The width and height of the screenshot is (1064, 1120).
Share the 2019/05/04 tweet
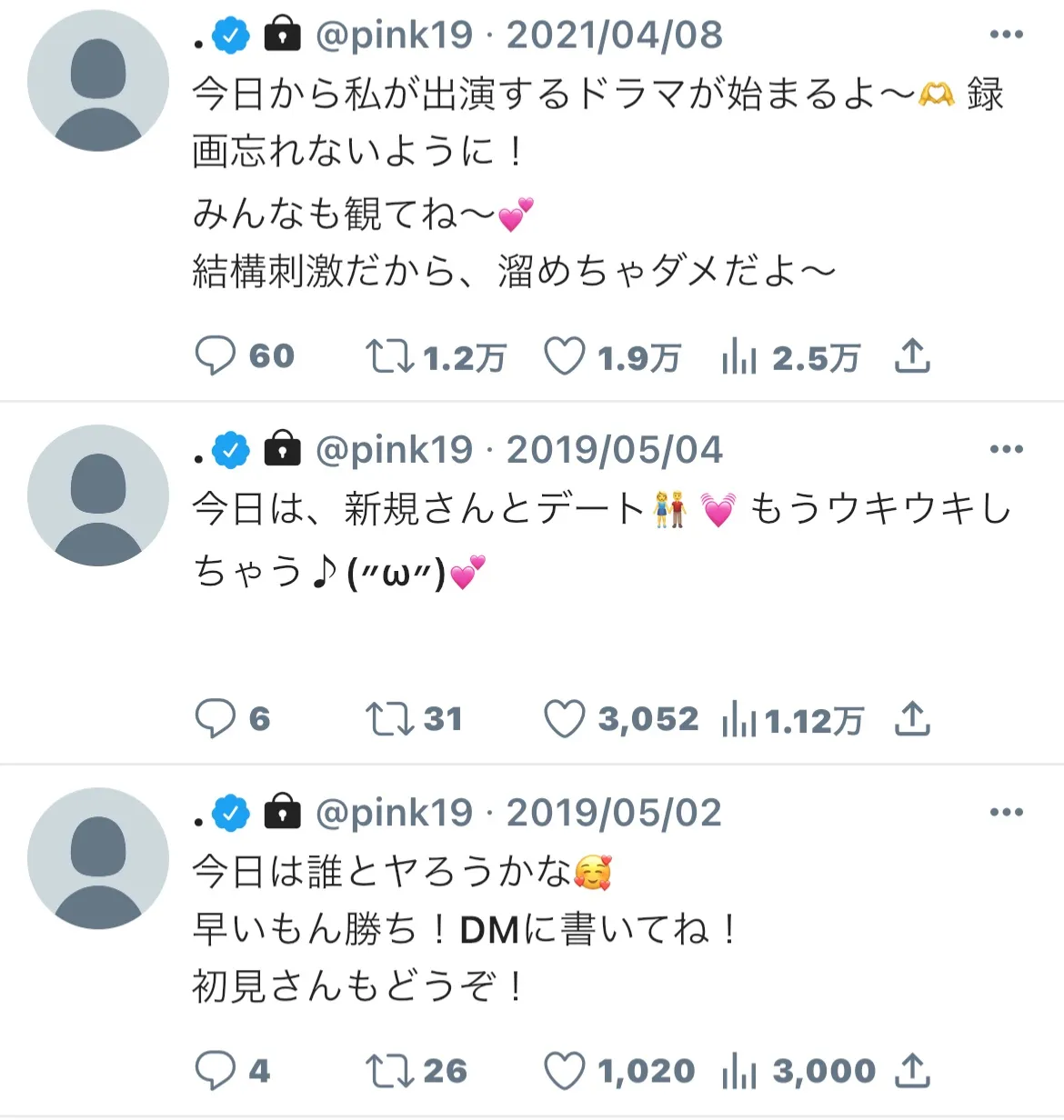tap(912, 718)
